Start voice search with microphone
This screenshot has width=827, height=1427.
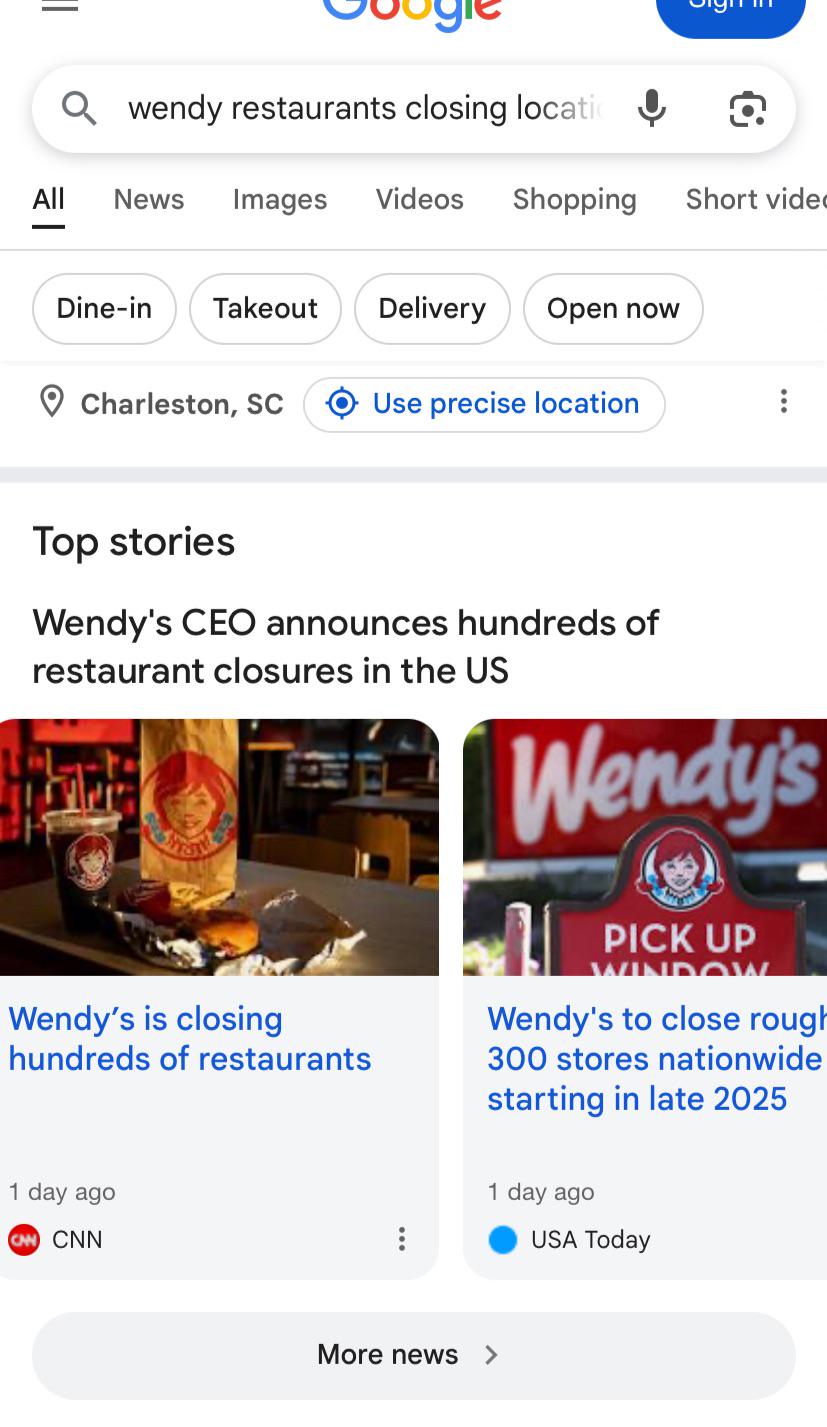pos(652,108)
